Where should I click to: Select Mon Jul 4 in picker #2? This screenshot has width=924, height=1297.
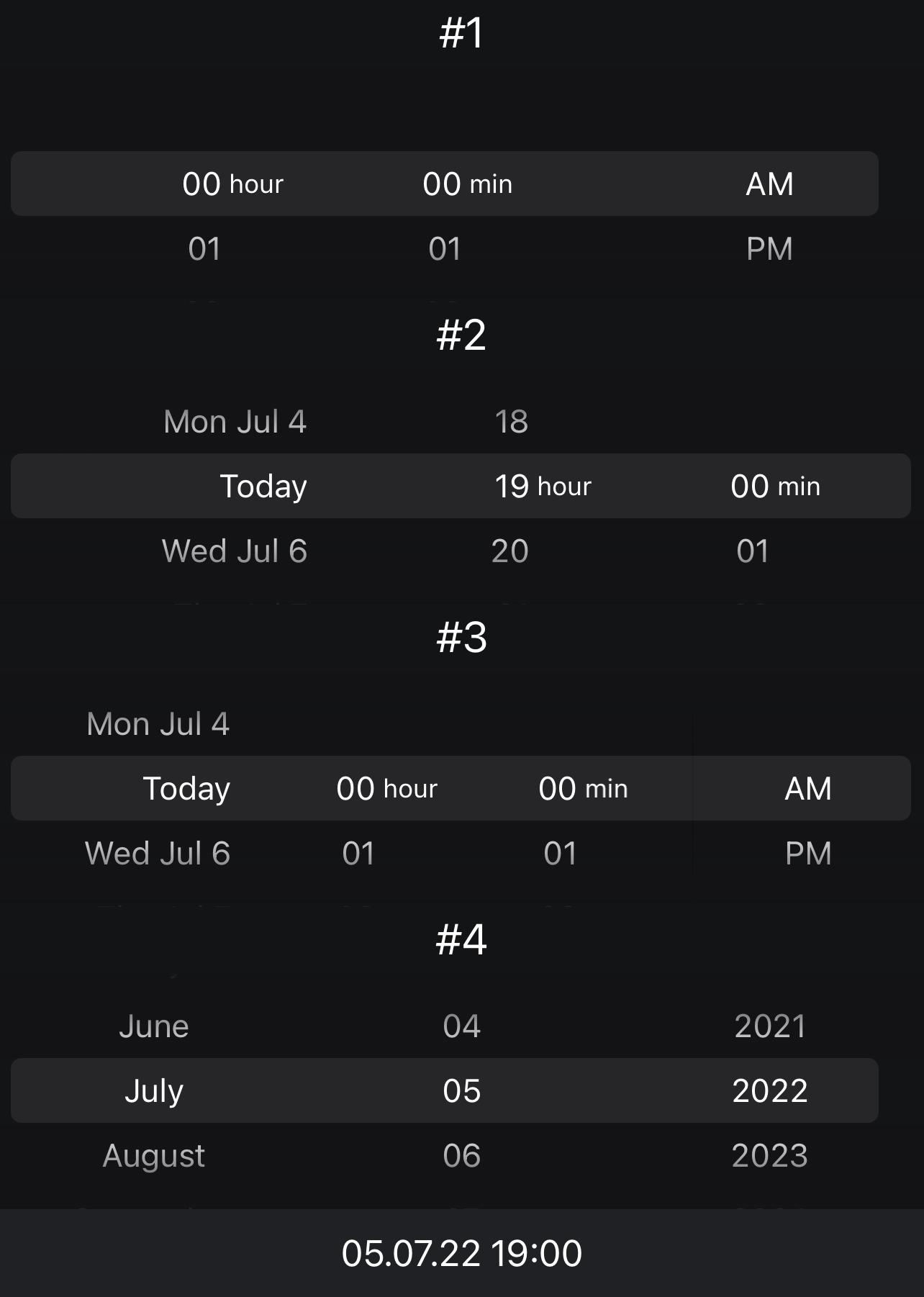[235, 422]
